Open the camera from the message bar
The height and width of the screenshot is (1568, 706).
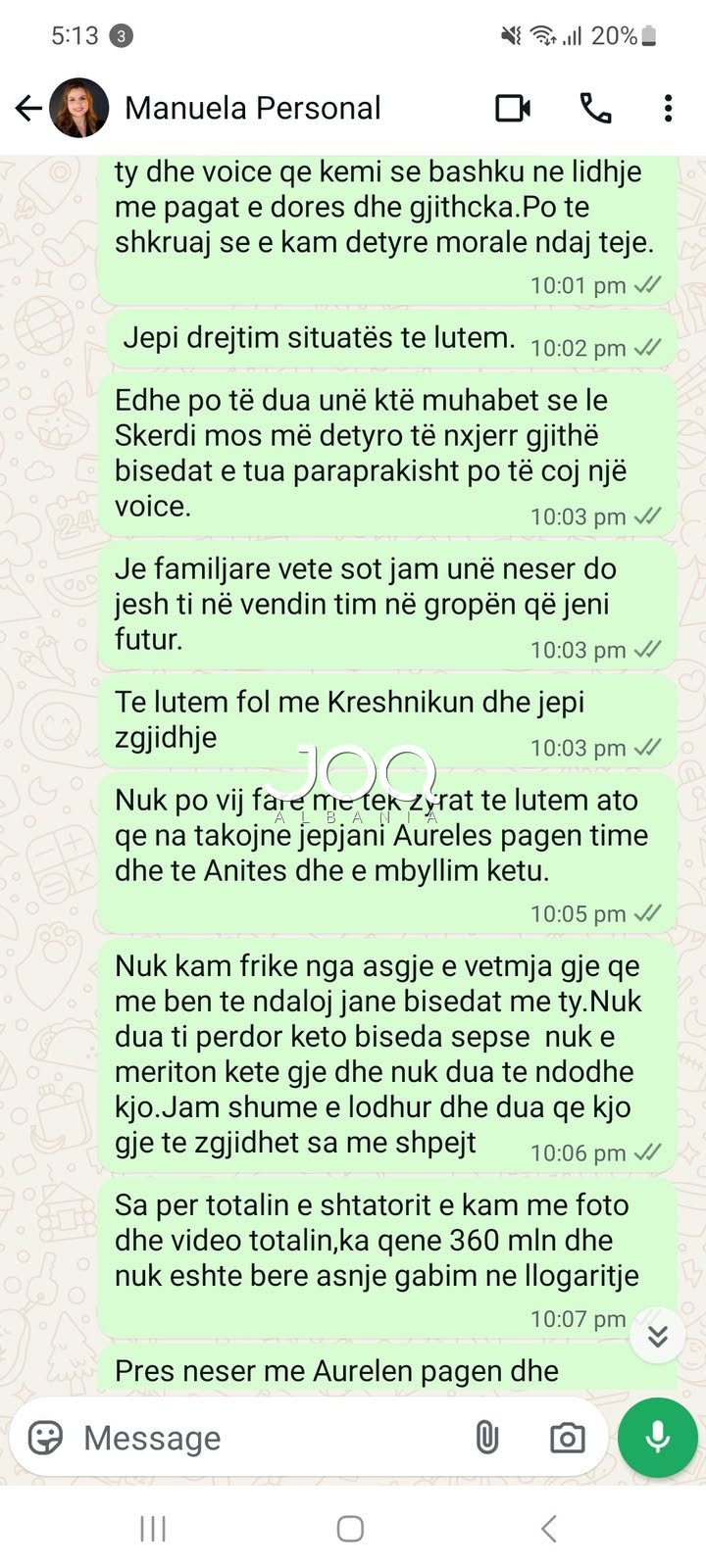coord(567,1438)
